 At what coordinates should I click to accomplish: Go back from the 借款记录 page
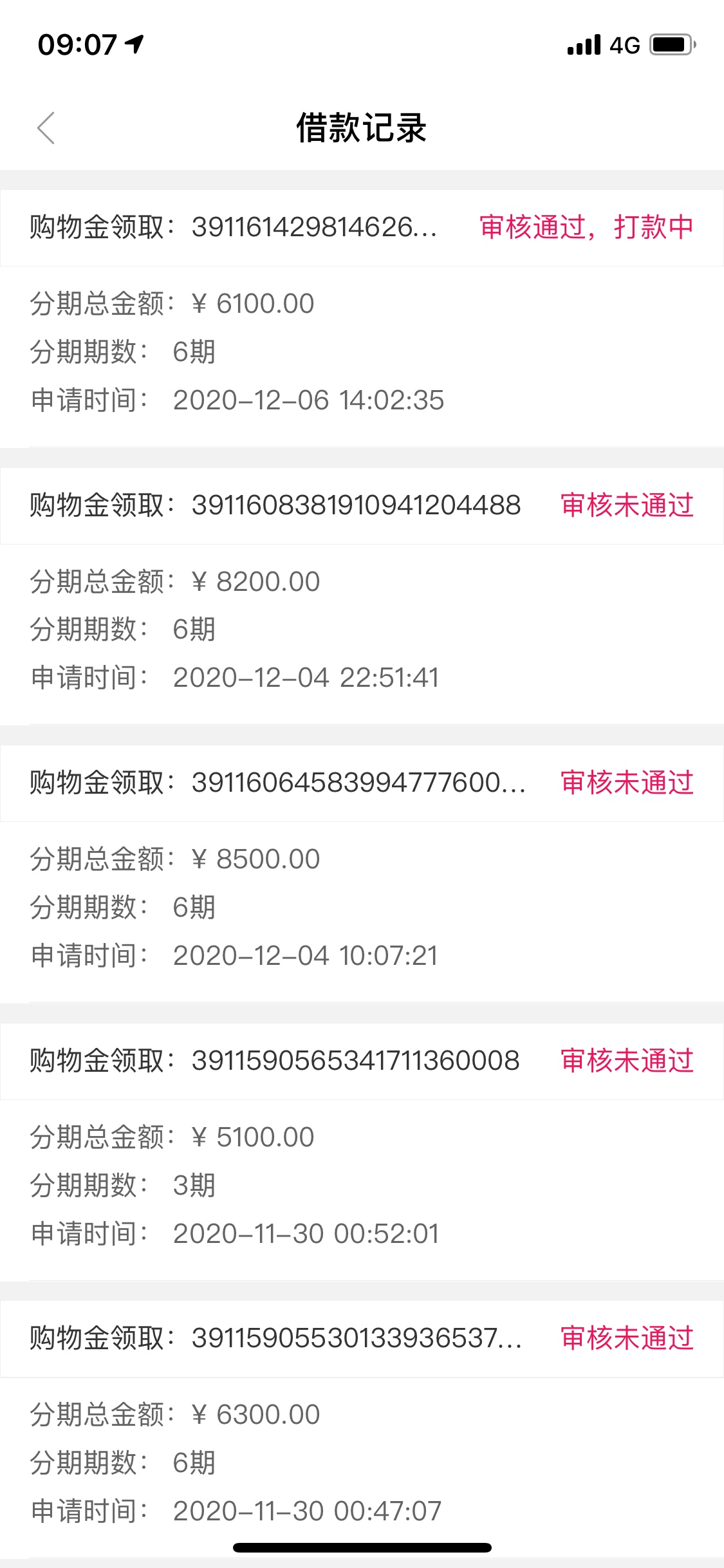click(x=46, y=127)
